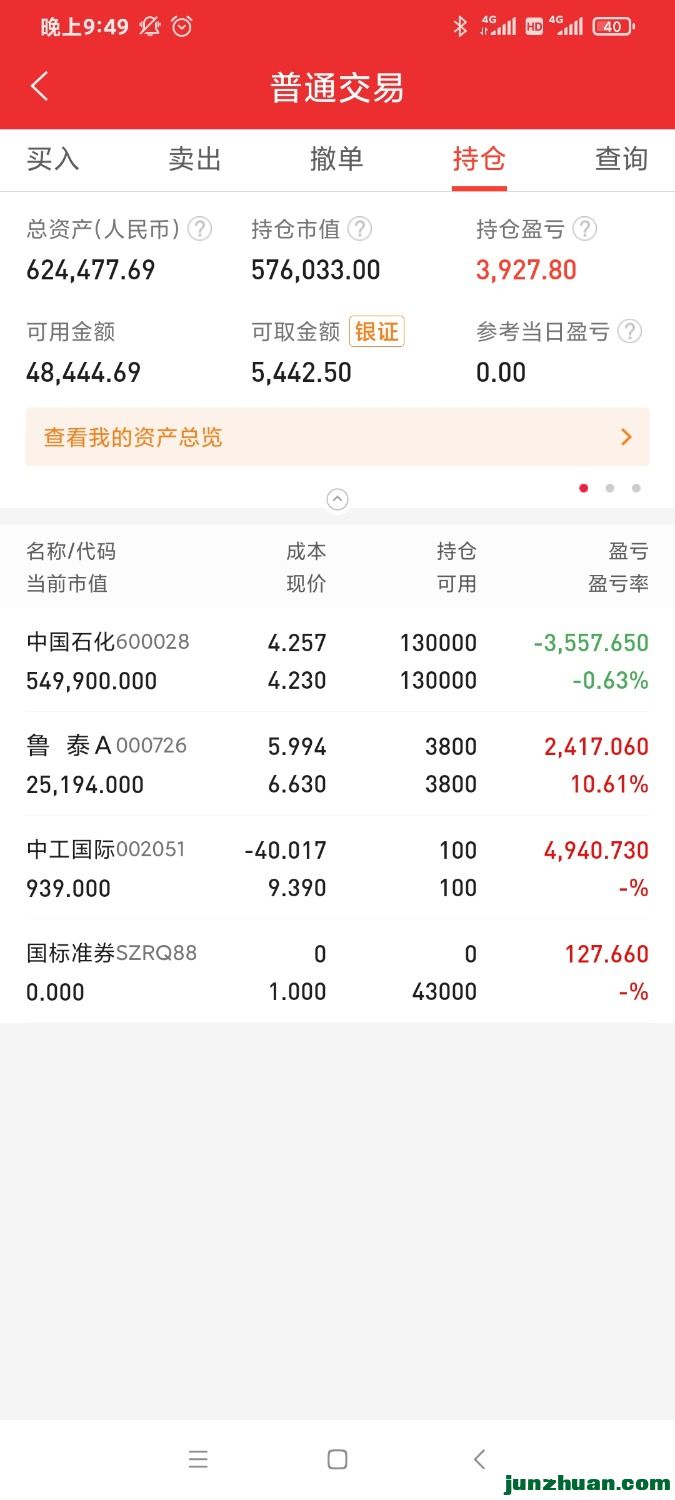Collapse the asset summary with the up chevron

338,499
